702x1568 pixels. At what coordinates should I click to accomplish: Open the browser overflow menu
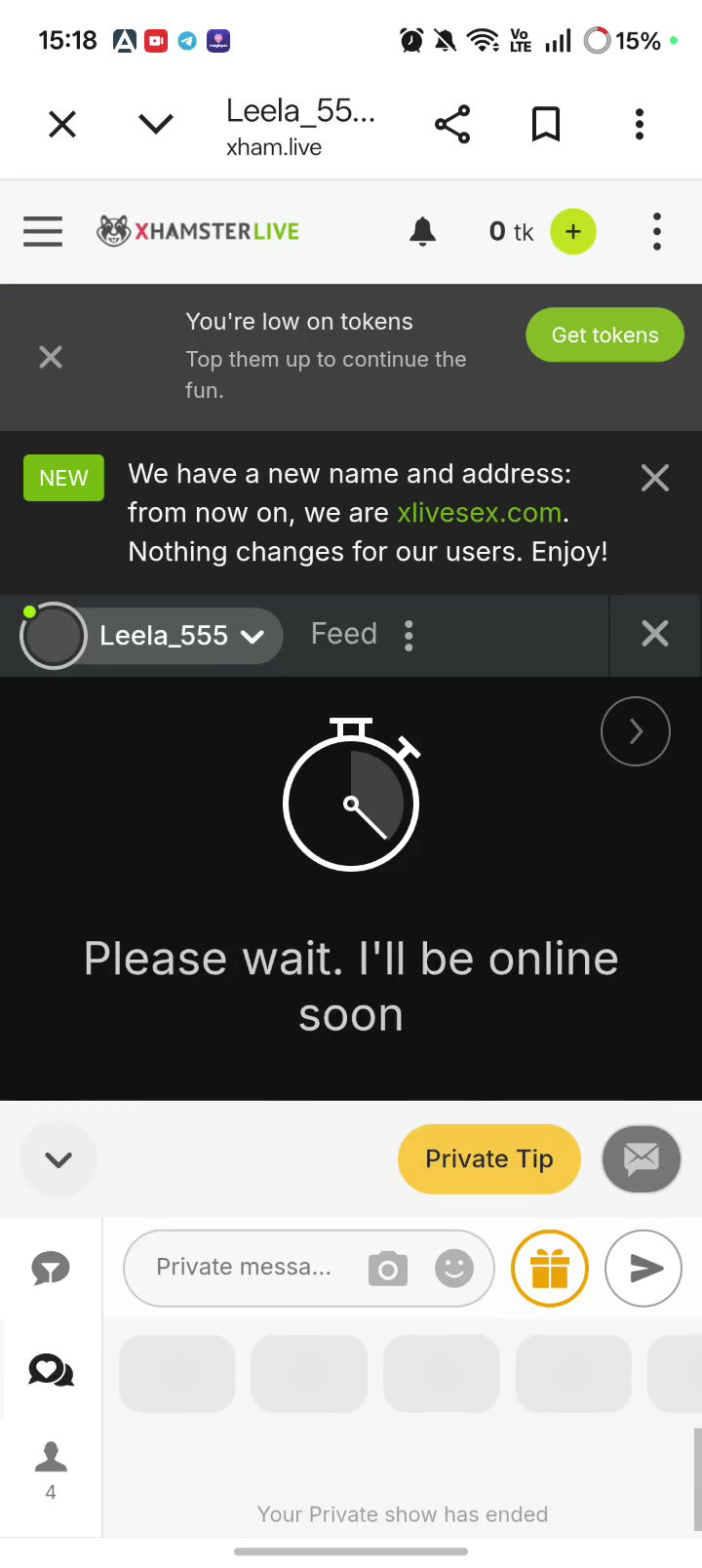[640, 124]
